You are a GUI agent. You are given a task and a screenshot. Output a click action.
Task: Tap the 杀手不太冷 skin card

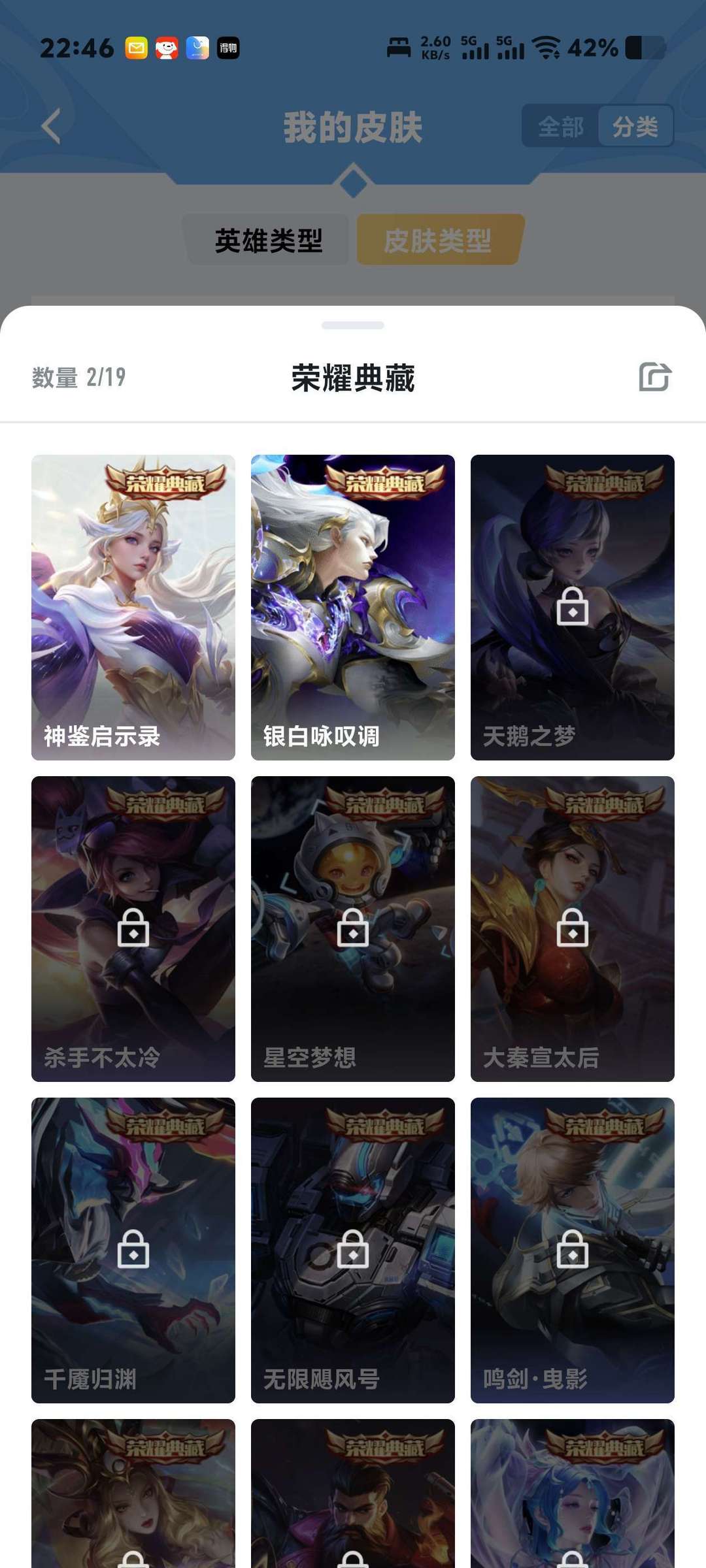click(x=133, y=929)
